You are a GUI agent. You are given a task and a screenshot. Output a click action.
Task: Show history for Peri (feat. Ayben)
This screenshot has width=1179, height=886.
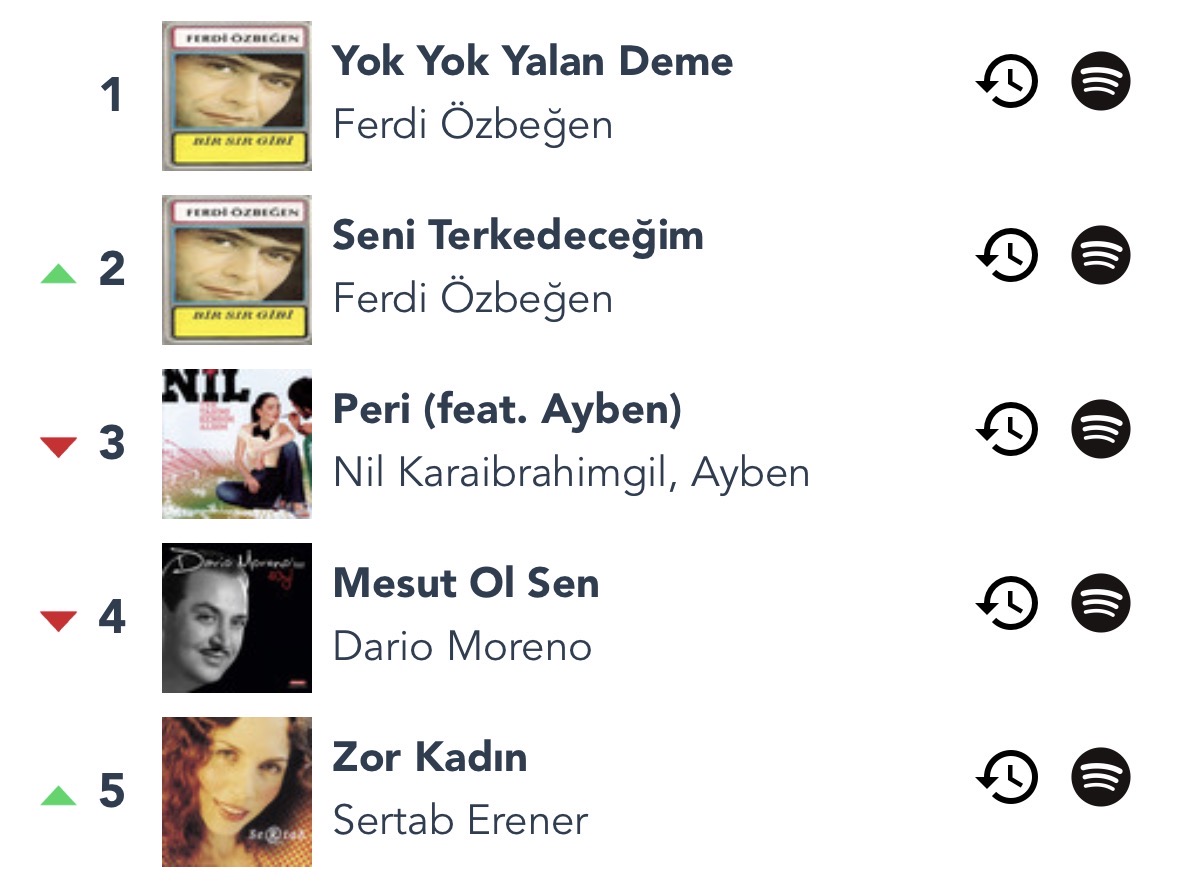pyautogui.click(x=1007, y=429)
